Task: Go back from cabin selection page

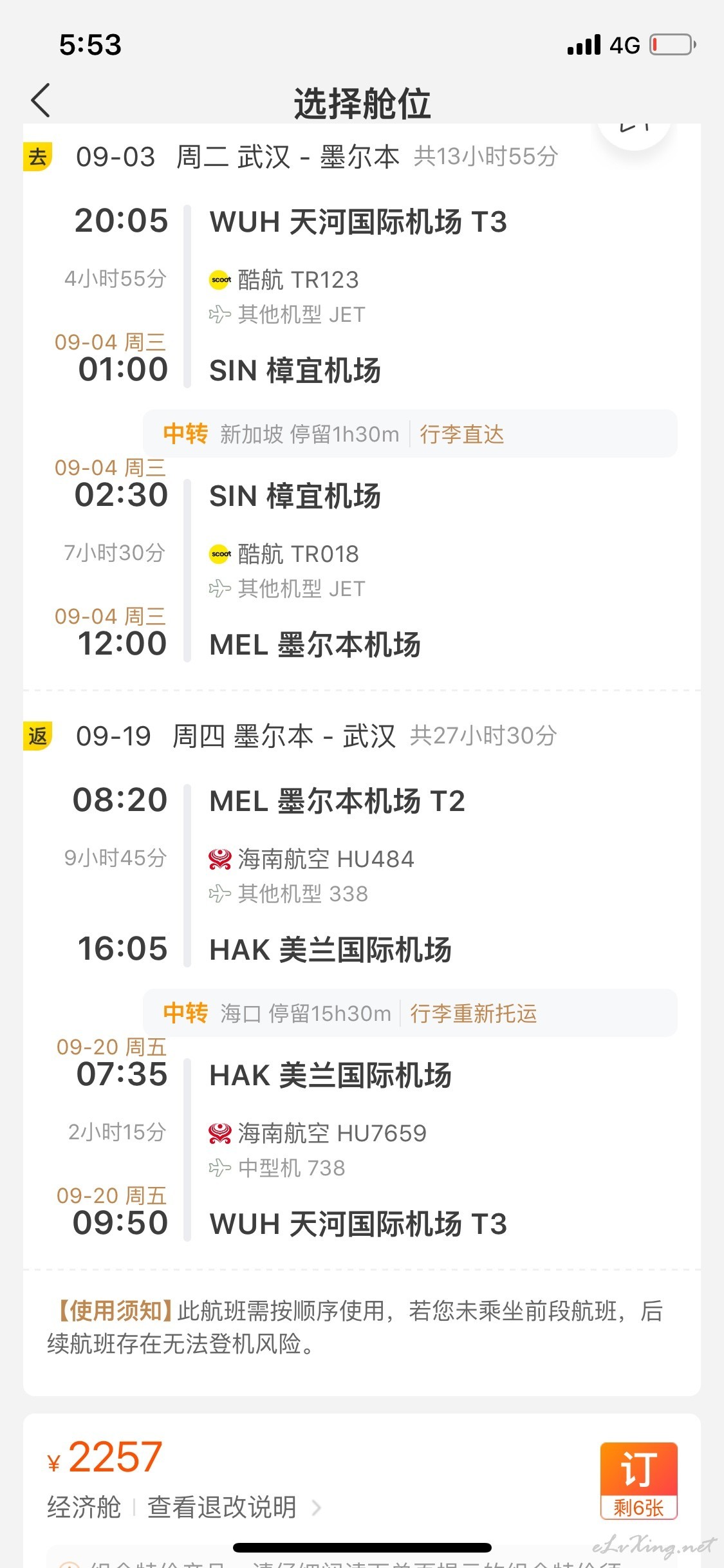Action: [41, 101]
